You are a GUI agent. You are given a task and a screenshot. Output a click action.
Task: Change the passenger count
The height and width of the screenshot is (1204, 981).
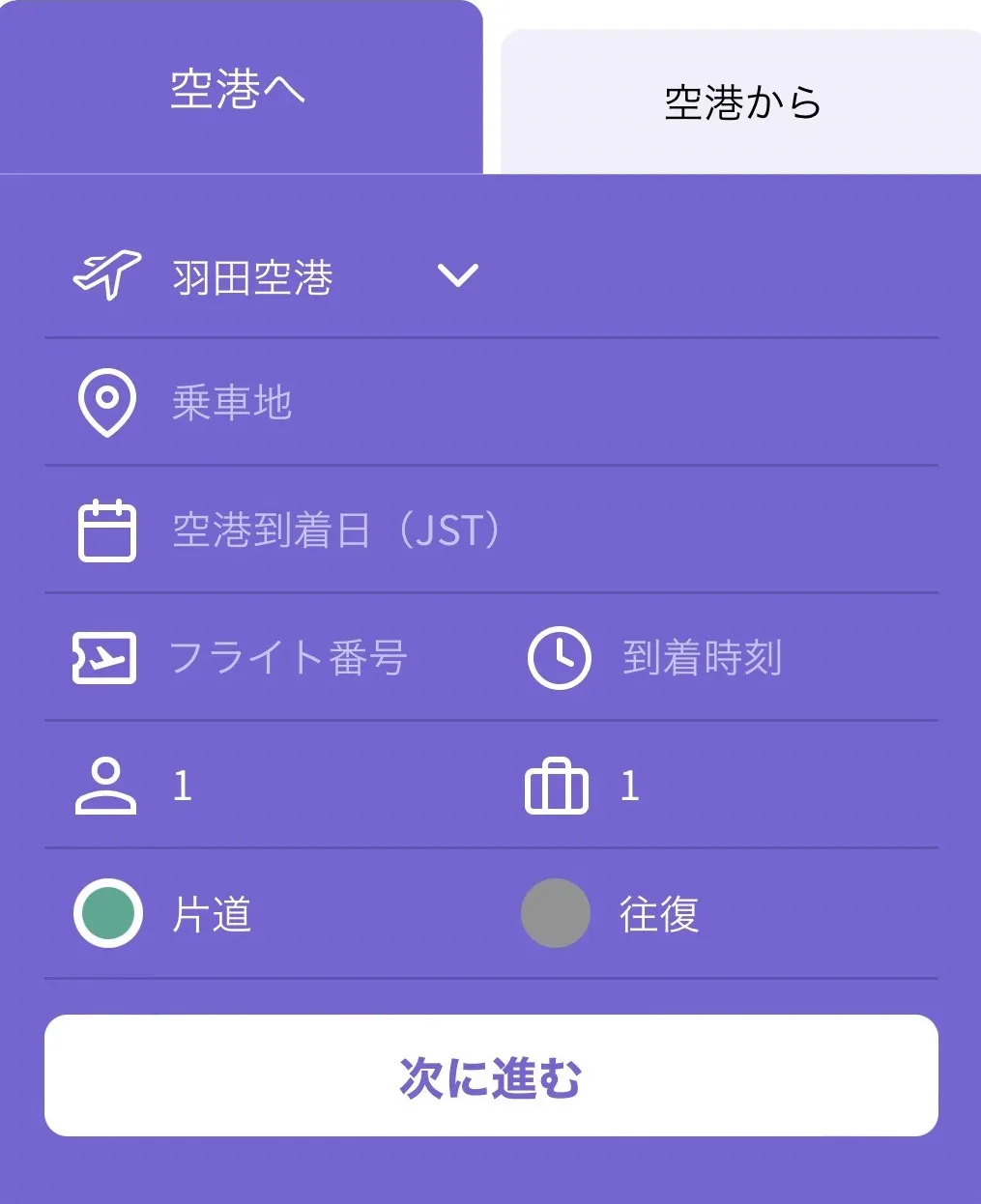[183, 786]
